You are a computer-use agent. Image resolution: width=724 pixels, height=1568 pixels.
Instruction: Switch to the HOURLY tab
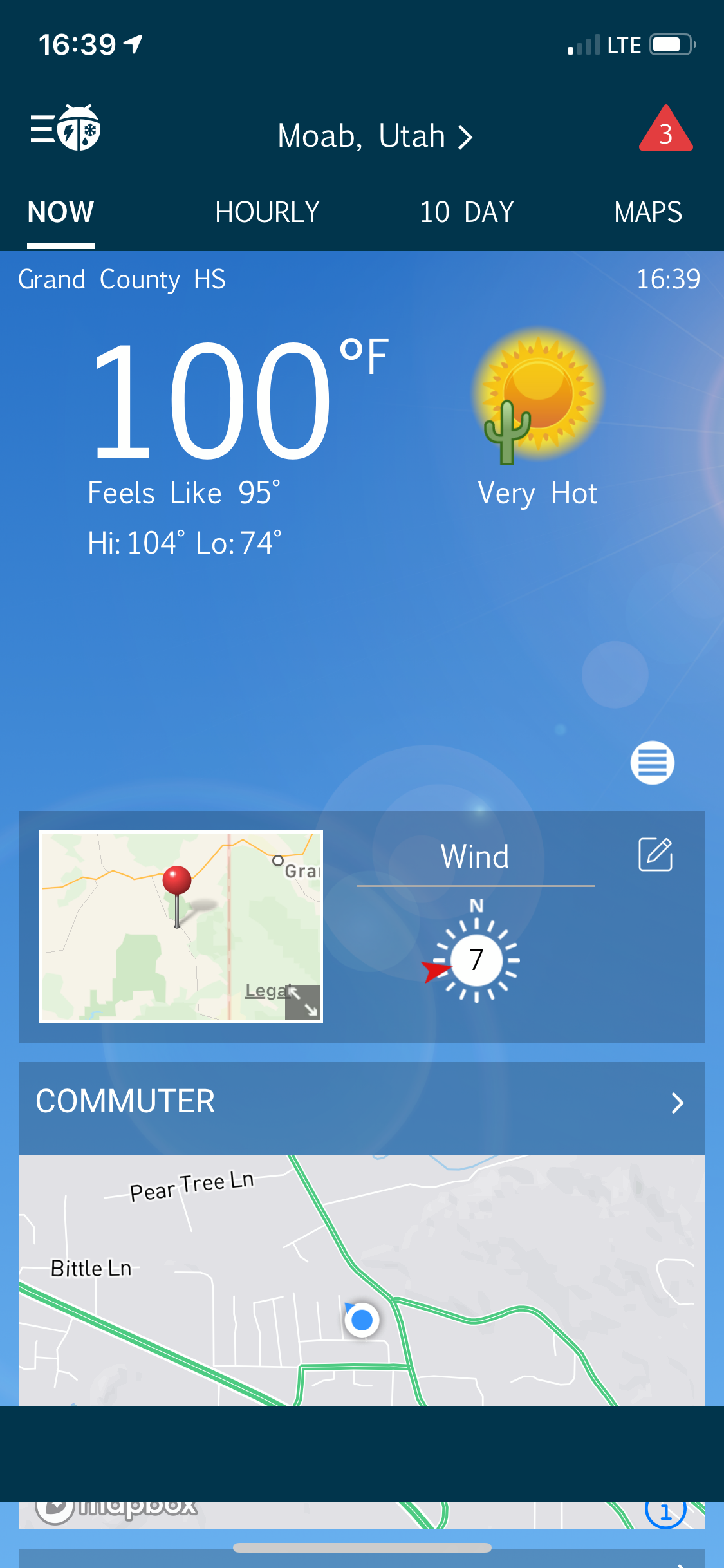point(267,212)
